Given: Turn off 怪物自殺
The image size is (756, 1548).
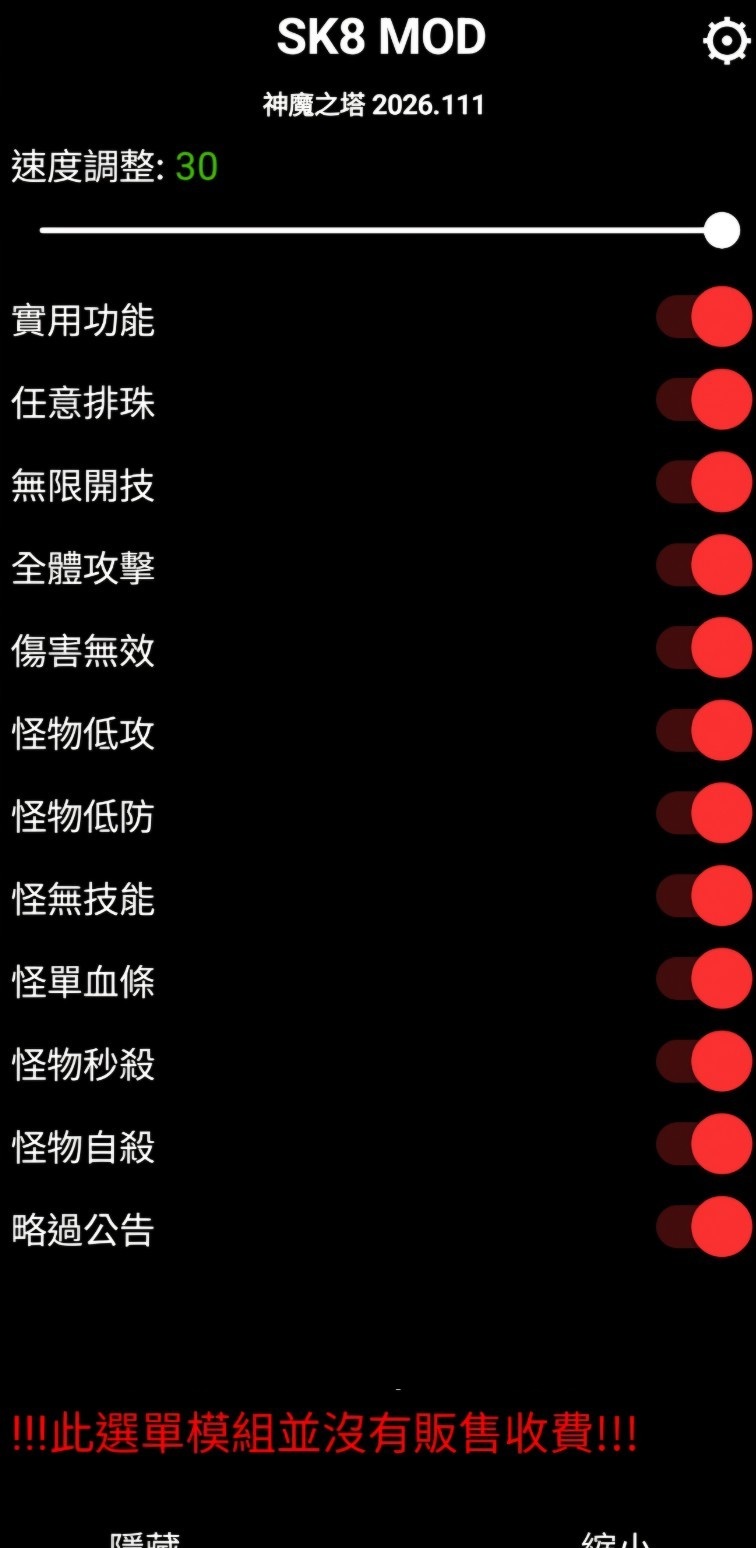Looking at the screenshot, I should [704, 1144].
